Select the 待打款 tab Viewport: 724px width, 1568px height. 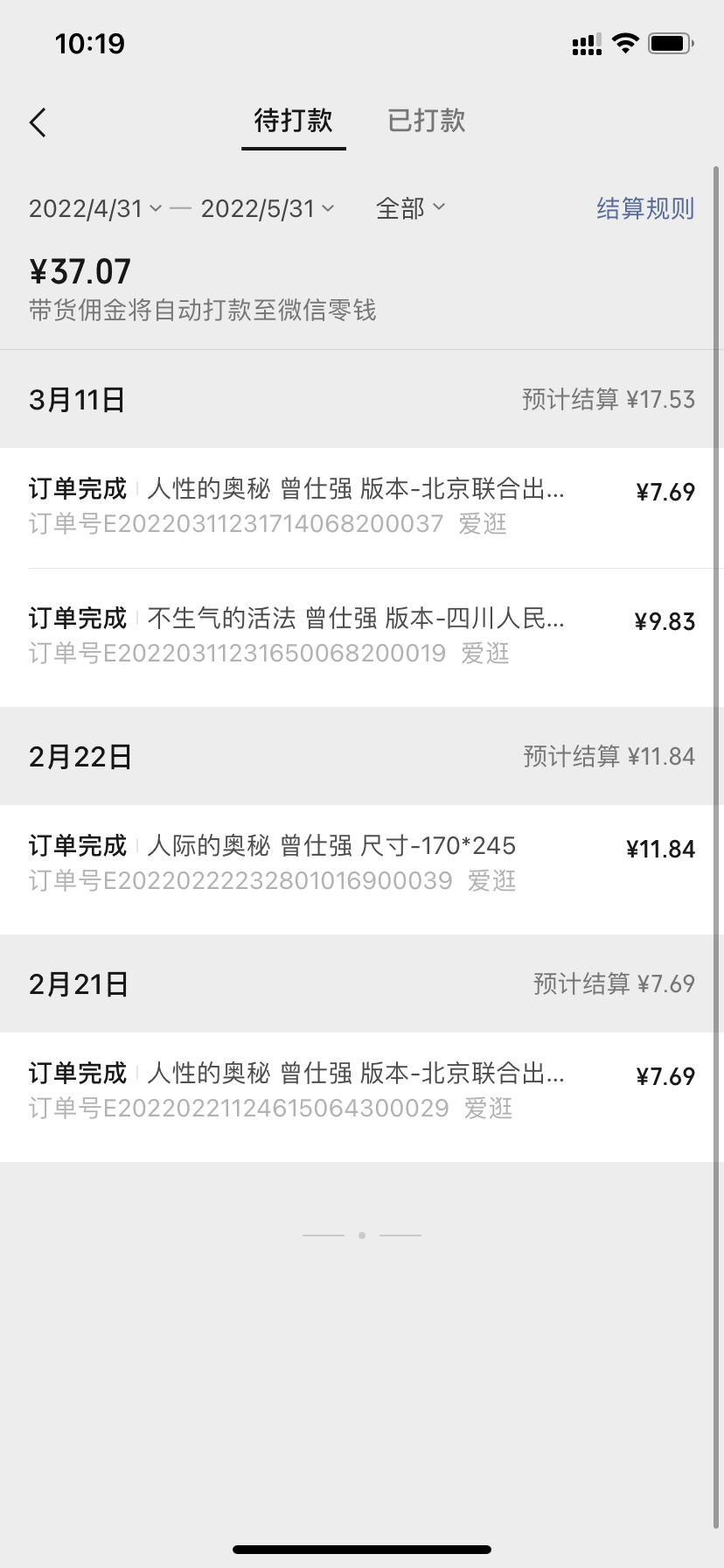click(293, 121)
